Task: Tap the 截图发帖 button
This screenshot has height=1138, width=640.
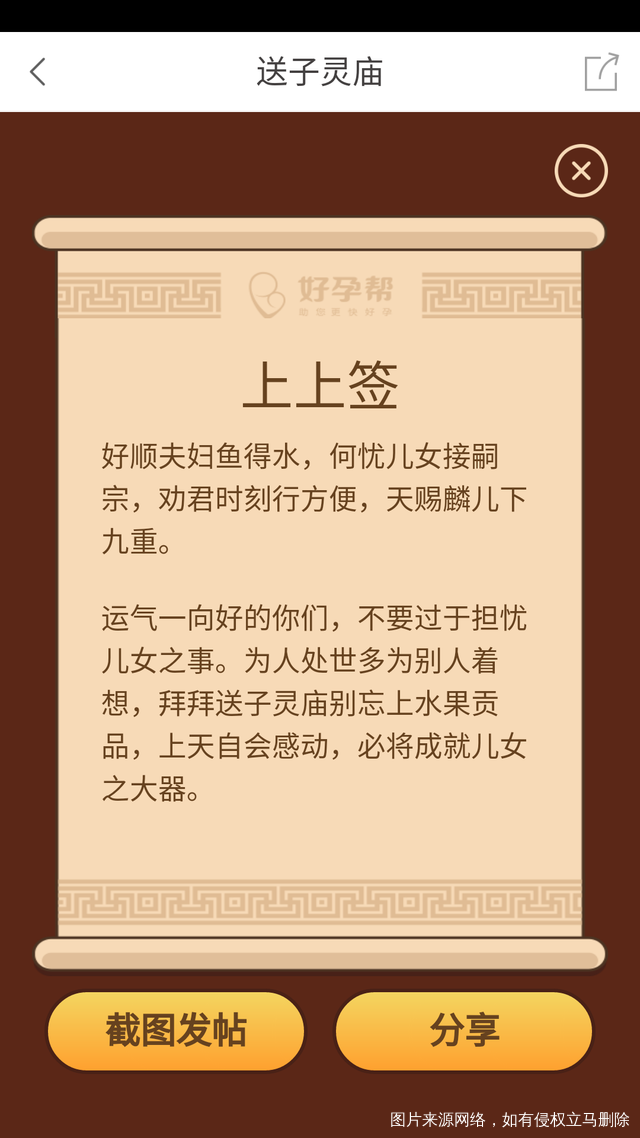Action: pos(176,1031)
